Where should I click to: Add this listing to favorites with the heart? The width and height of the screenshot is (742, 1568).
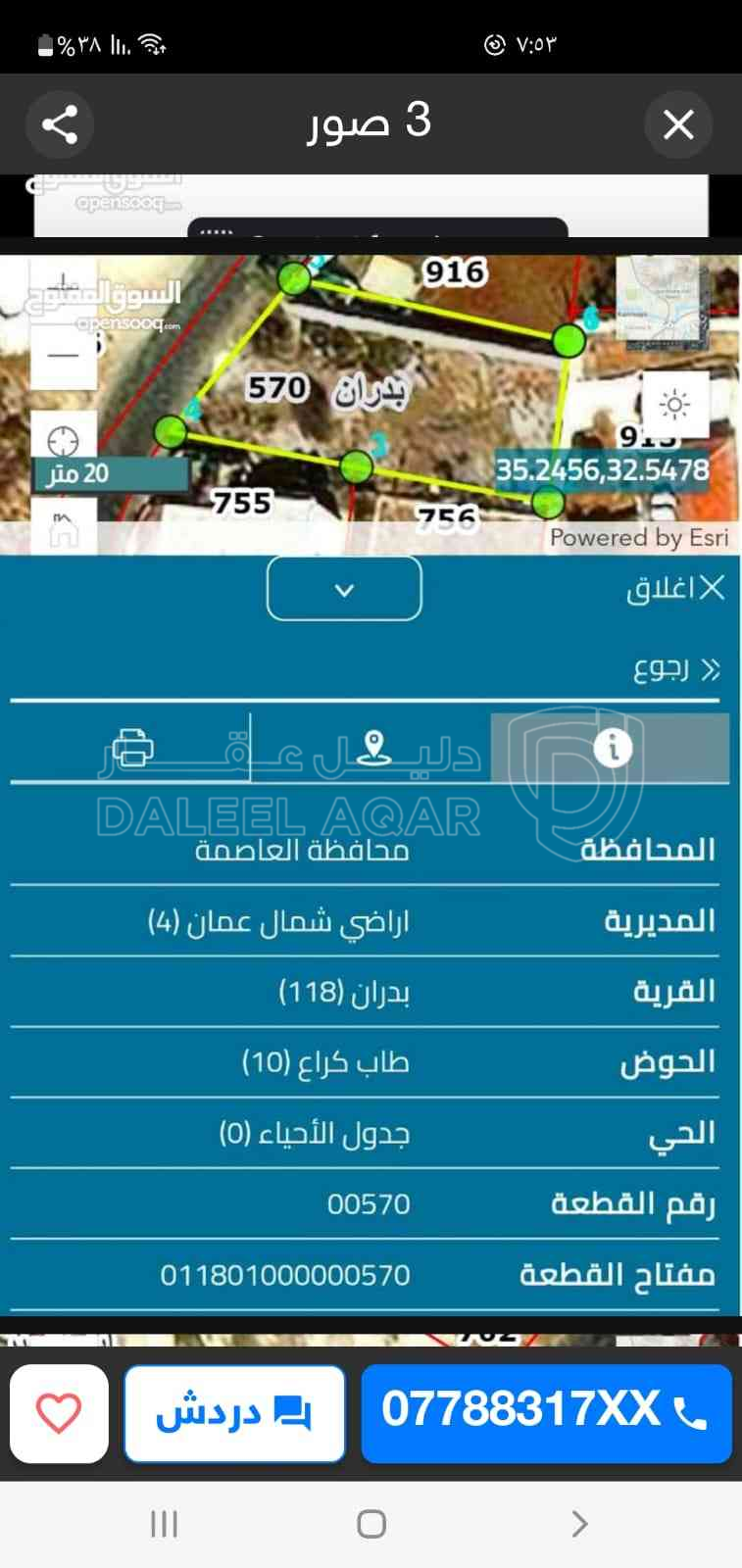[x=59, y=1413]
